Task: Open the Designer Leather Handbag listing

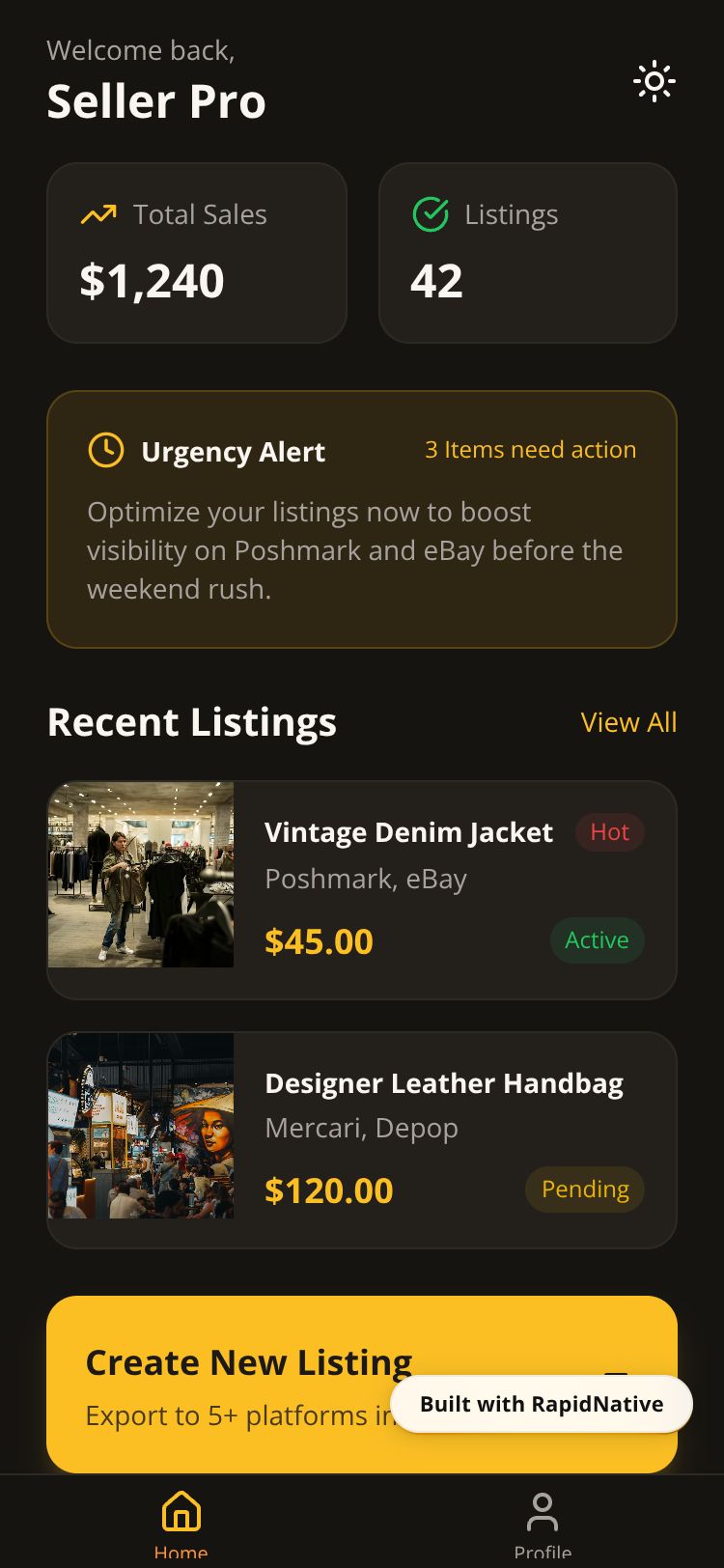Action: click(x=362, y=1139)
